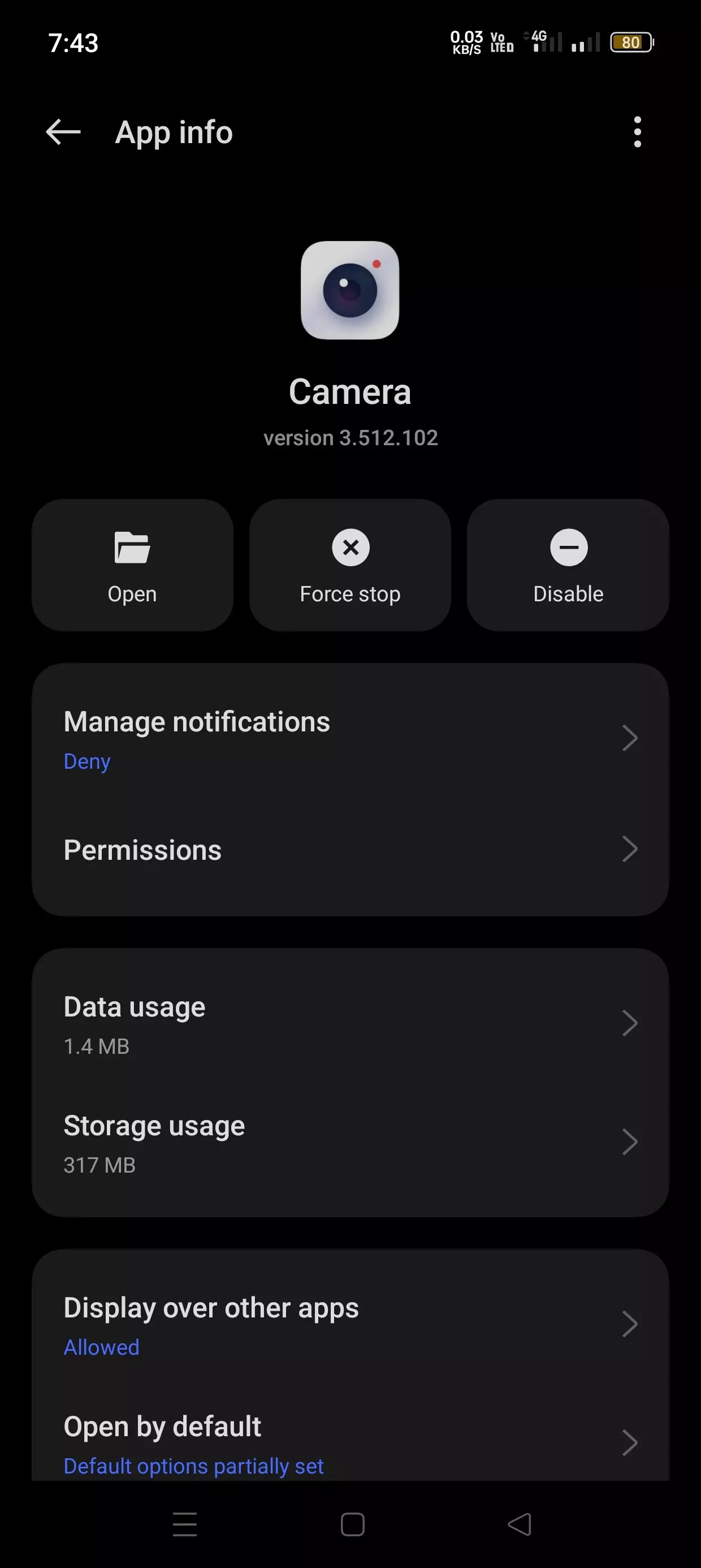Expand Storage usage details chevron
The image size is (701, 1568).
630,1142
